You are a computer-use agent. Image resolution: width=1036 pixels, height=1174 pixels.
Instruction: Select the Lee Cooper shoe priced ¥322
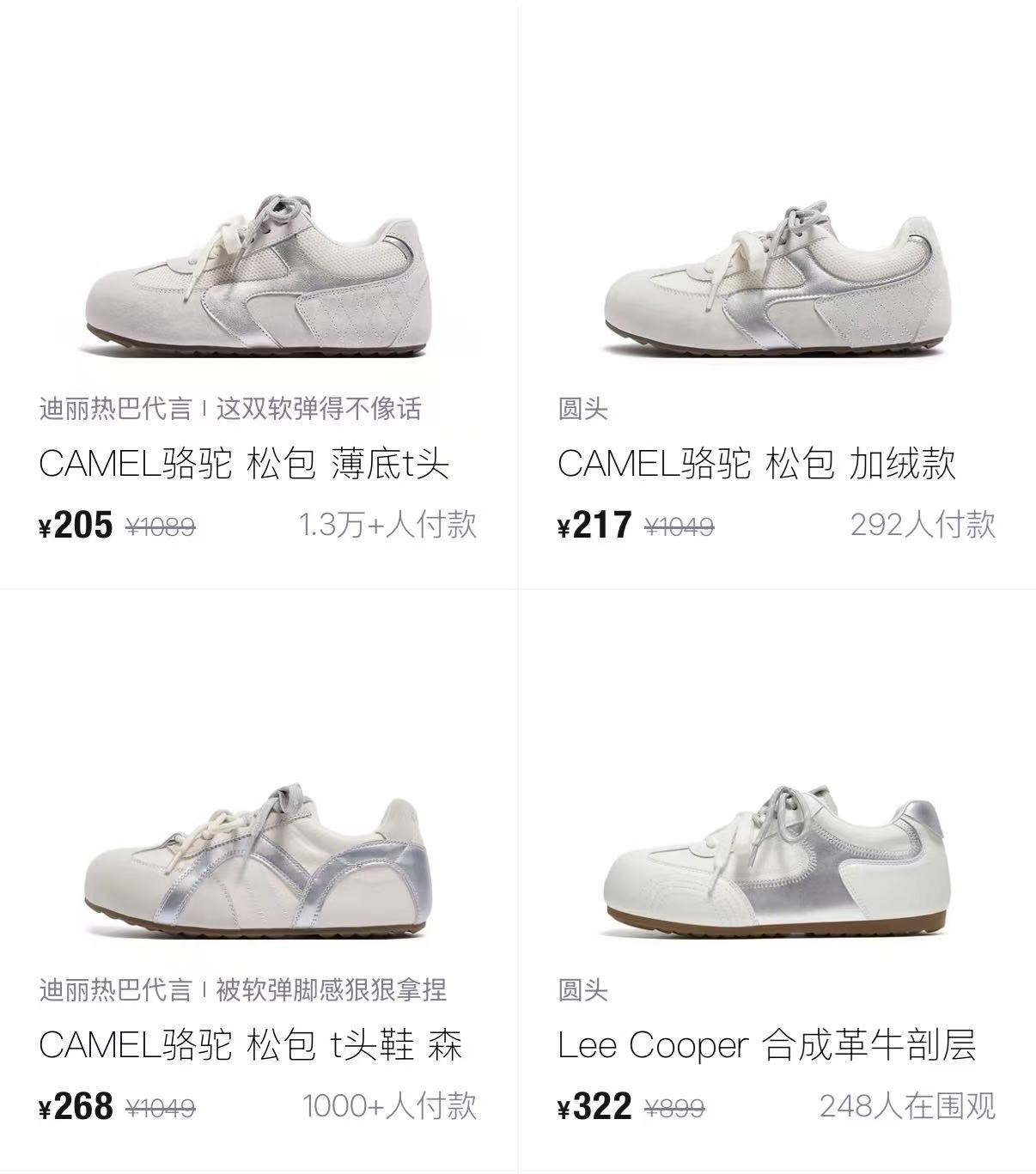click(776, 859)
